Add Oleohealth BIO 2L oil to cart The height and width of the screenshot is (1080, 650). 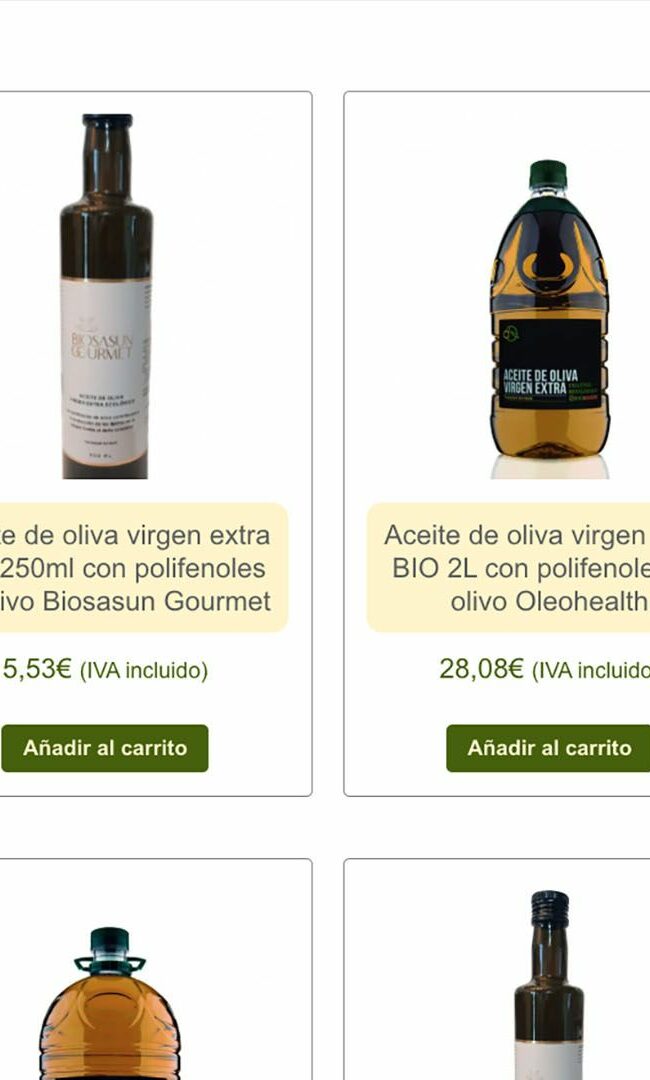point(548,748)
